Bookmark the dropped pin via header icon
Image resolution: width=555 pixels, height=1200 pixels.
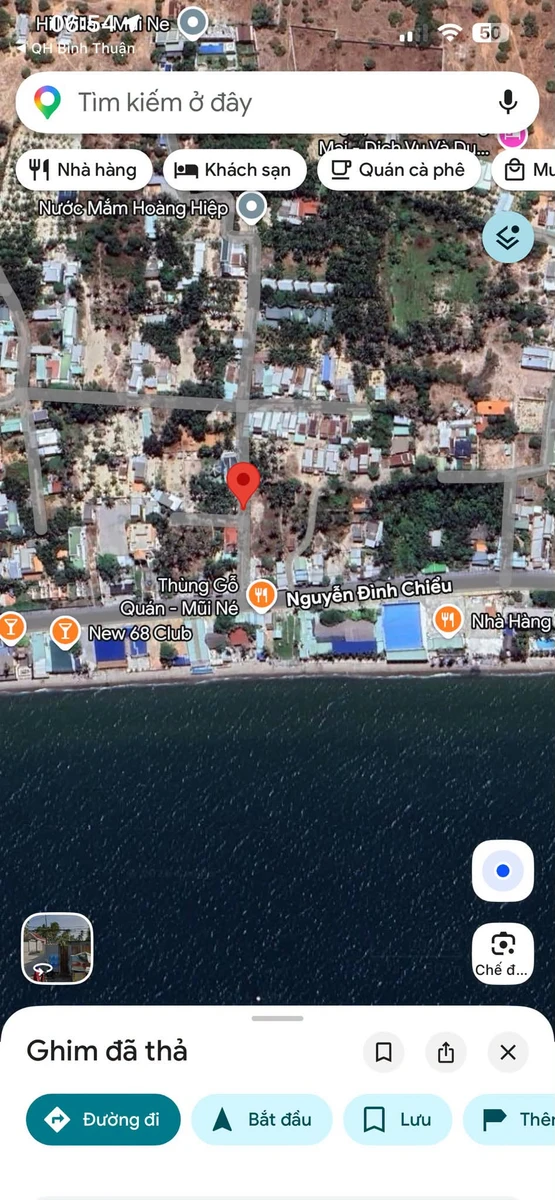383,1052
